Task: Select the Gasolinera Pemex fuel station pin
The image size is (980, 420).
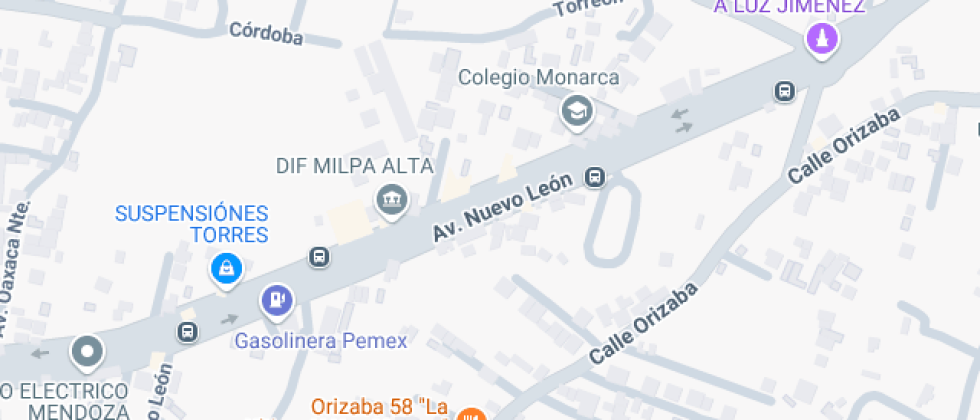Action: 276,299
